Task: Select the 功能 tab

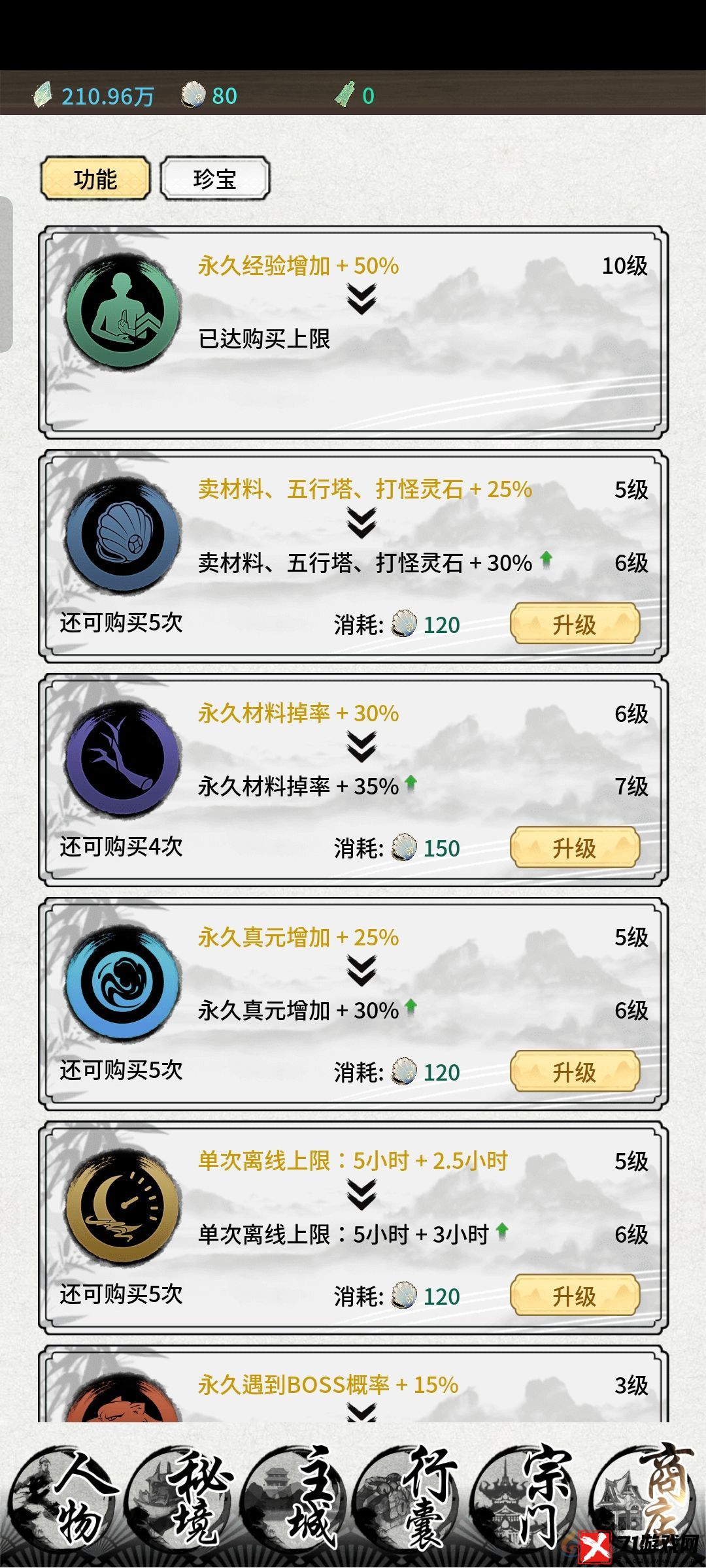Action: click(95, 178)
